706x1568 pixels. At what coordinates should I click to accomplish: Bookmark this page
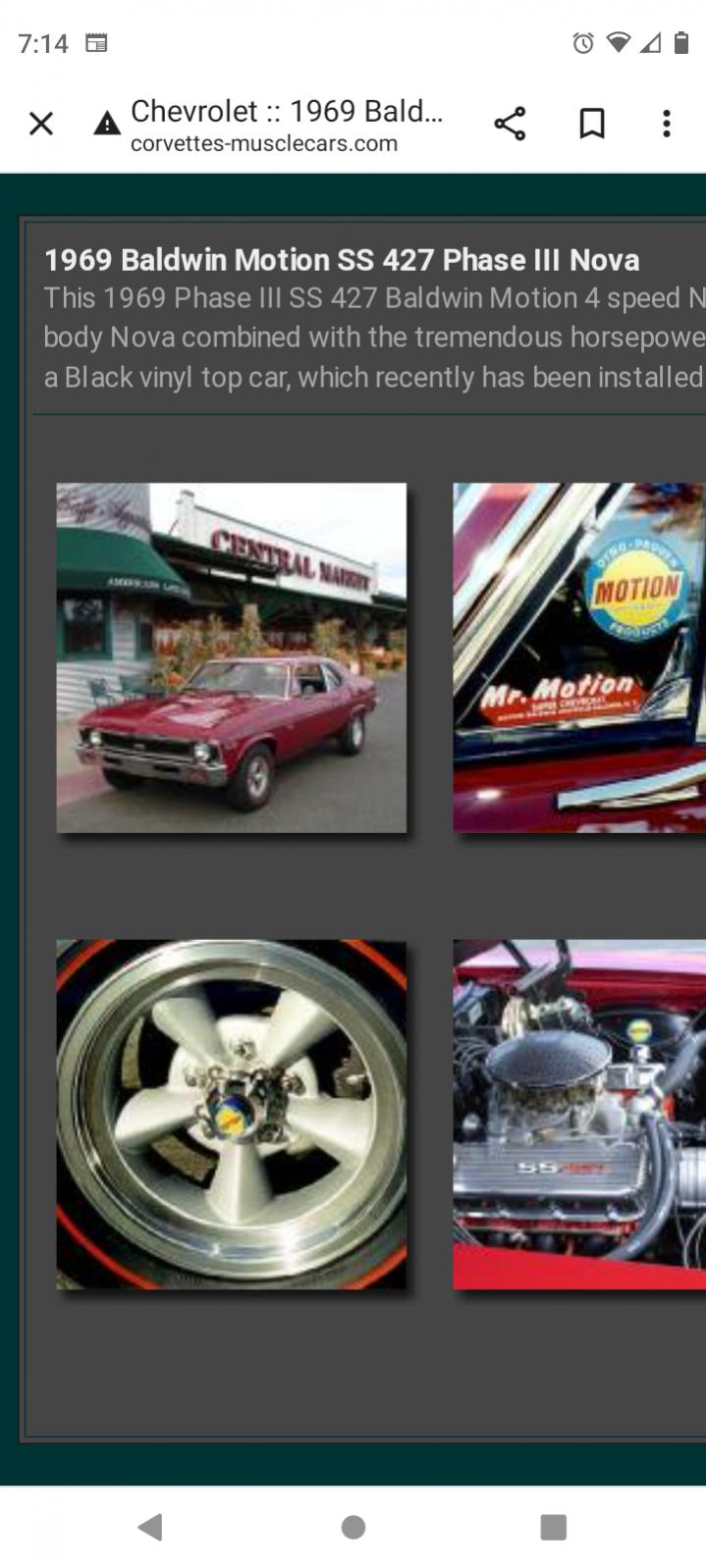tap(591, 124)
